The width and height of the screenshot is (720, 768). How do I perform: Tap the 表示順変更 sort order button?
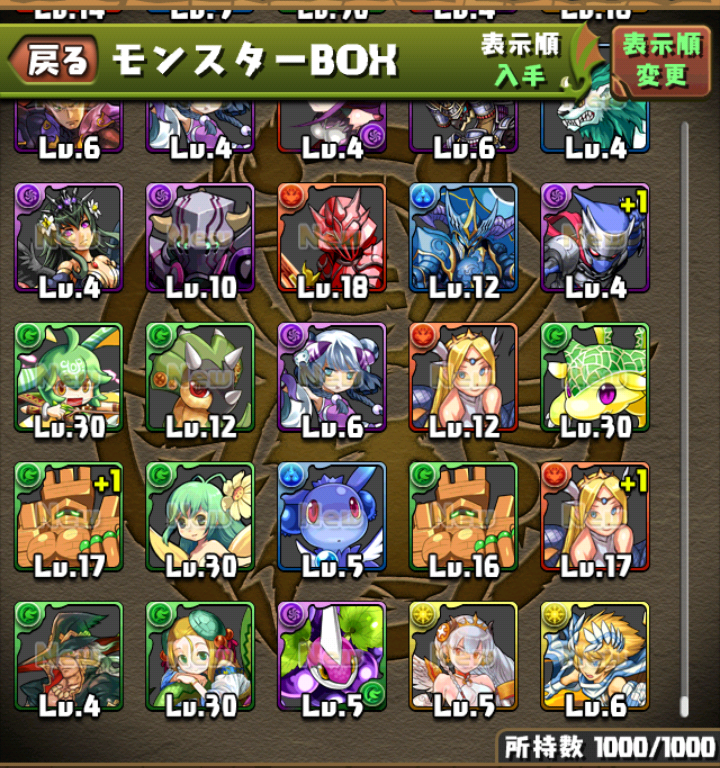(x=661, y=60)
